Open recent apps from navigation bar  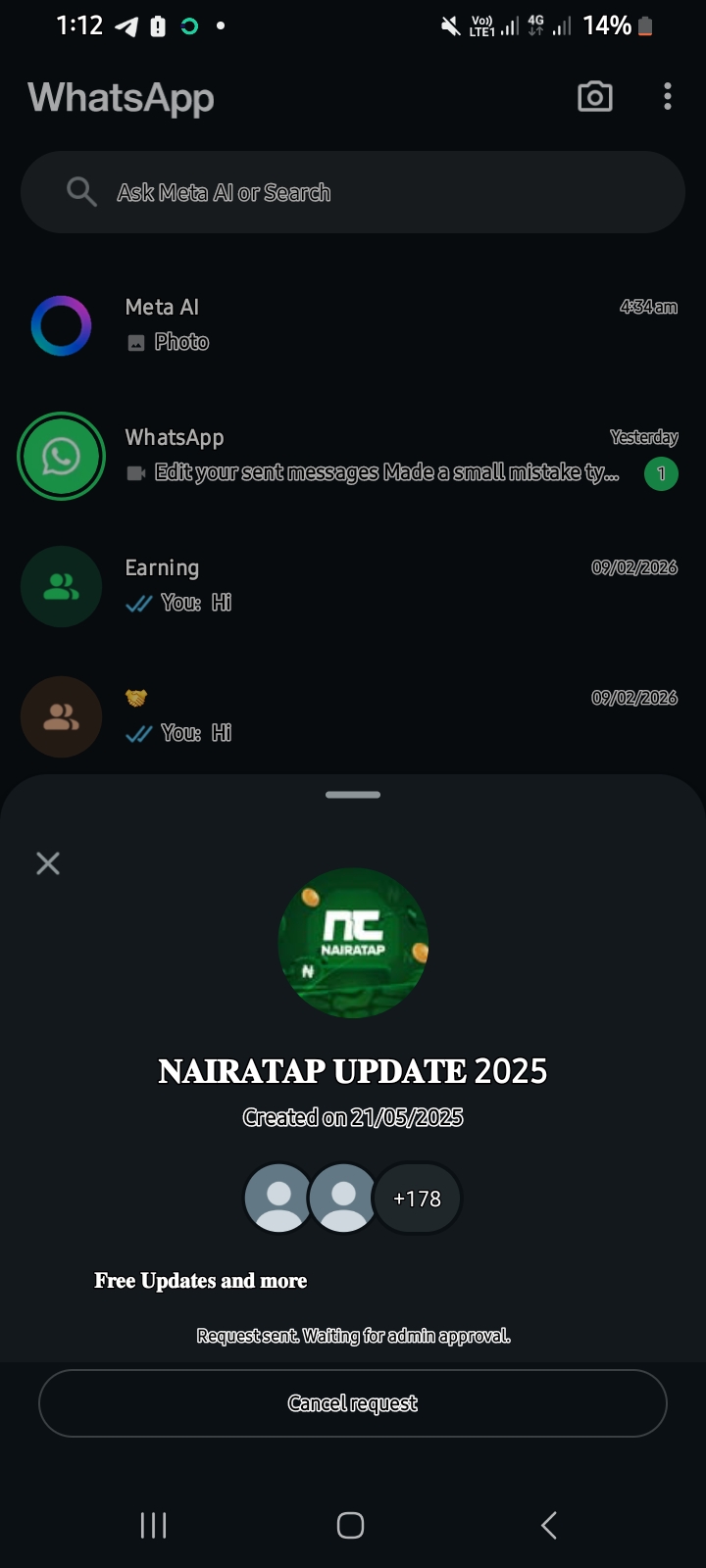(x=154, y=1525)
